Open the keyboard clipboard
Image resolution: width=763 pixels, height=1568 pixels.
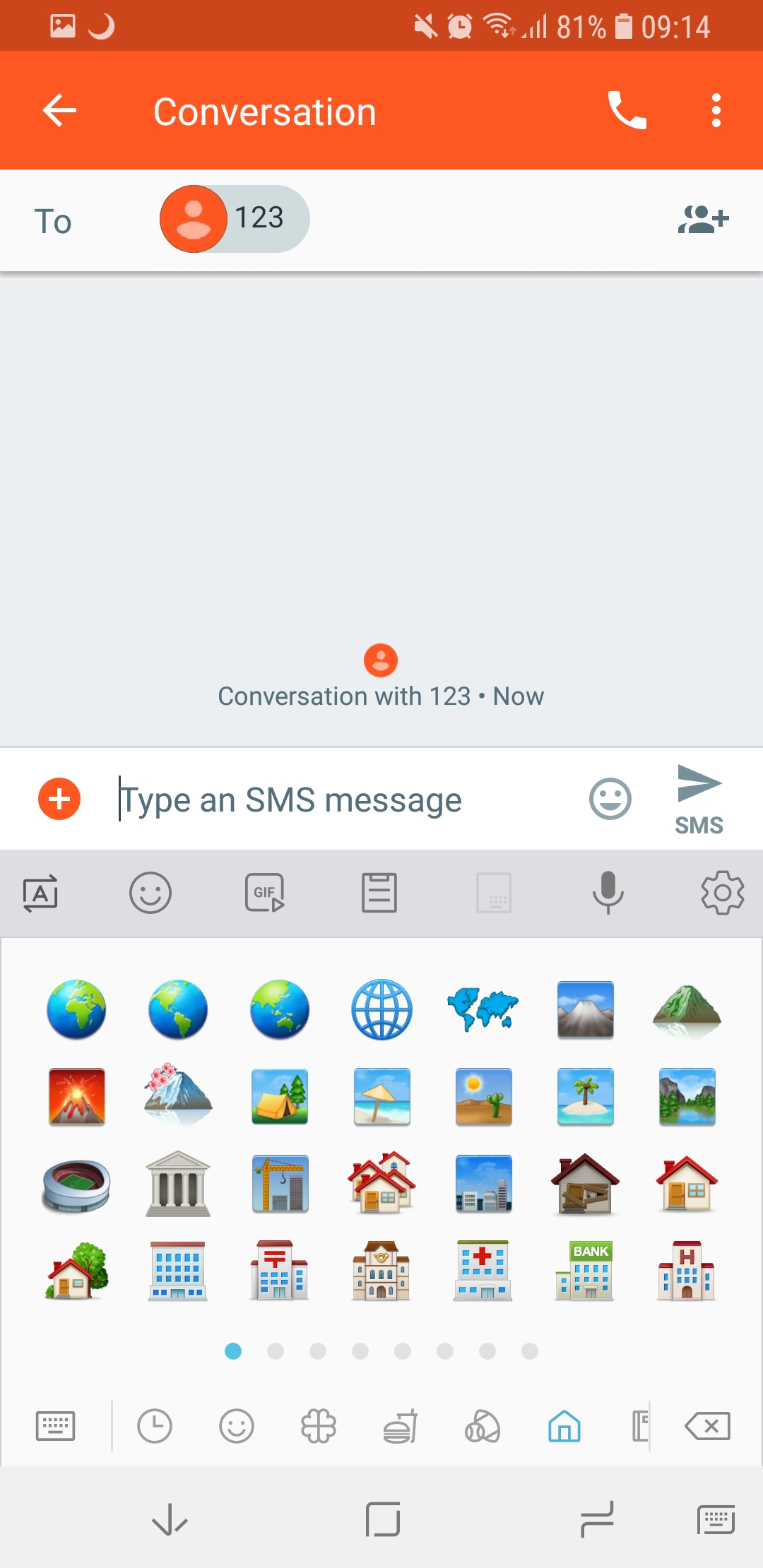click(x=379, y=893)
